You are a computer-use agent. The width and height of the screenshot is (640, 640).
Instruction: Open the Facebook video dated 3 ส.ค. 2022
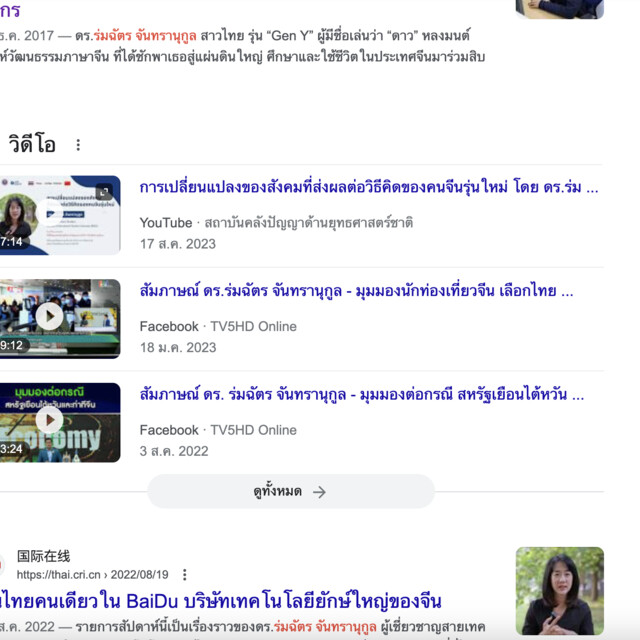click(x=362, y=395)
